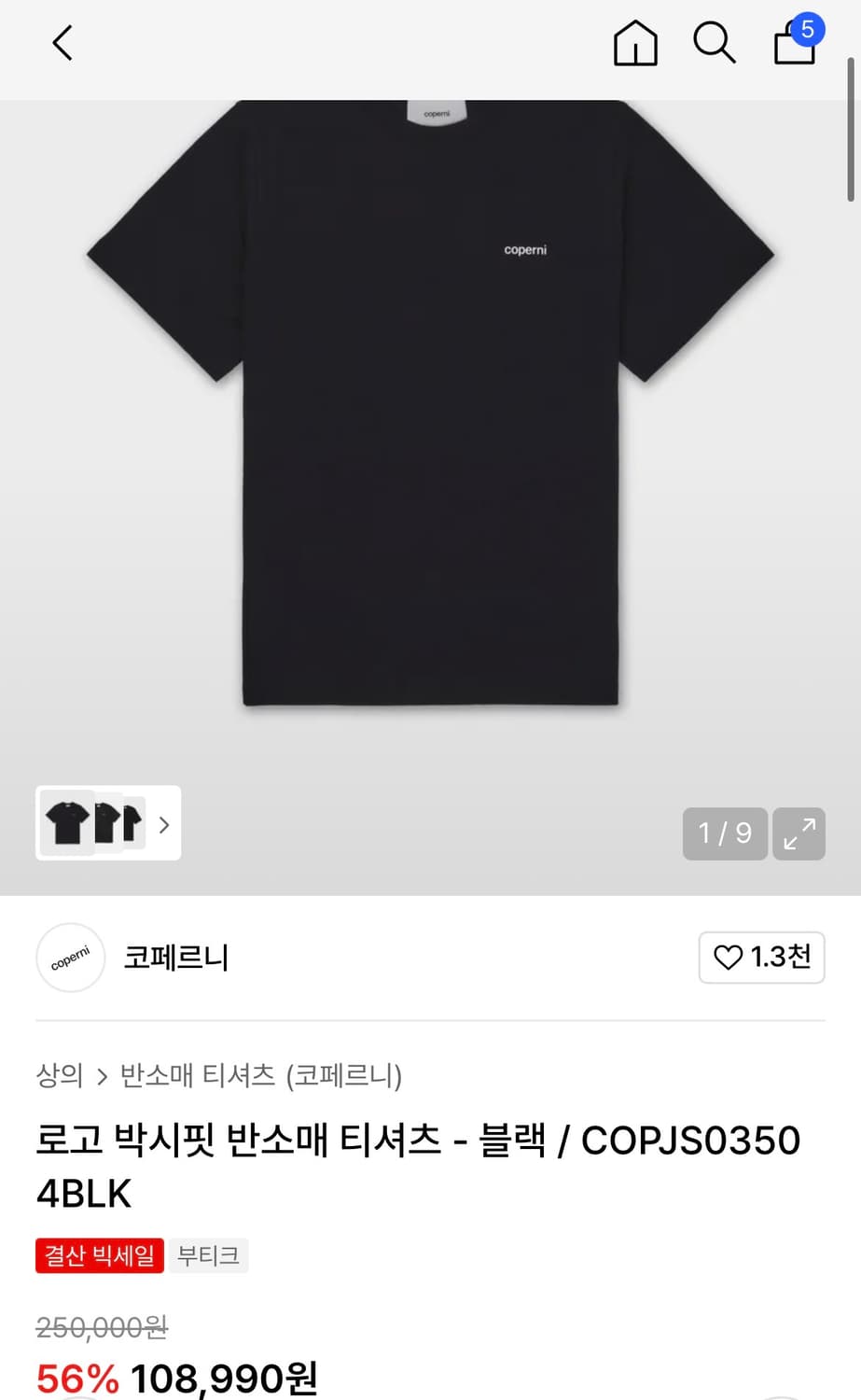Click the discounted price 108,990원
This screenshot has height=1400, width=861.
point(224,1378)
